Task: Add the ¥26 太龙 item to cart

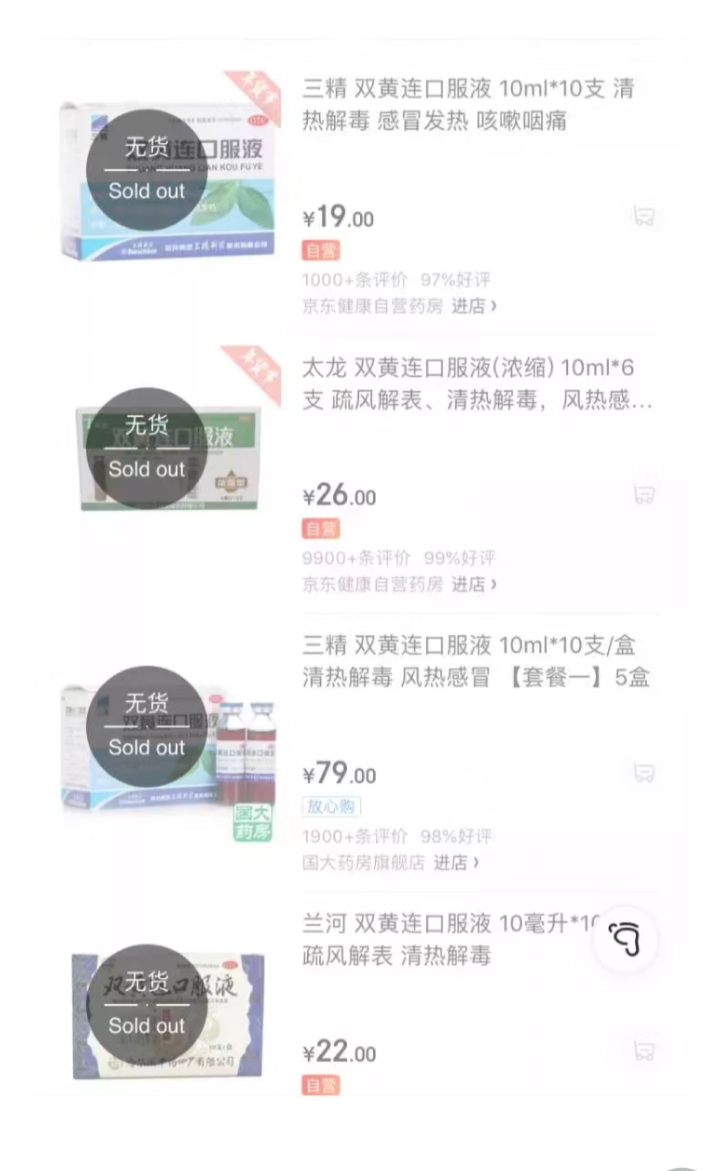Action: coord(644,494)
